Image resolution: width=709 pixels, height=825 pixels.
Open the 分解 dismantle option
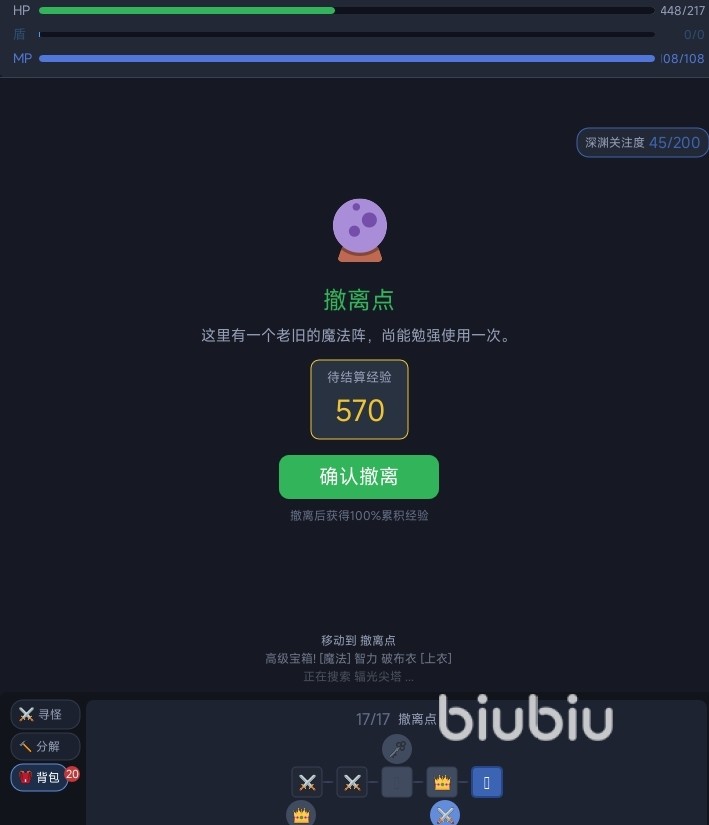45,746
